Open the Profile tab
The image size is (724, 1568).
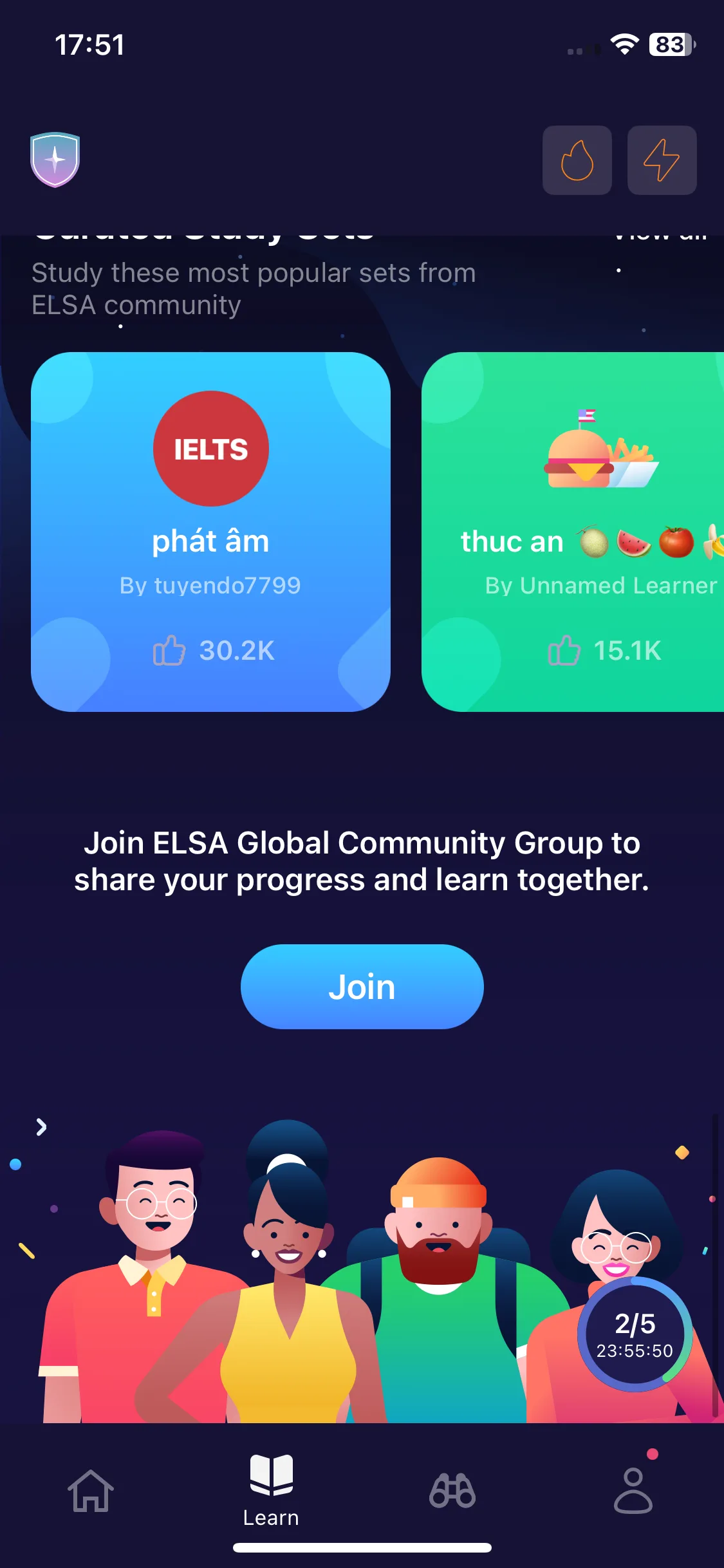click(x=633, y=1491)
